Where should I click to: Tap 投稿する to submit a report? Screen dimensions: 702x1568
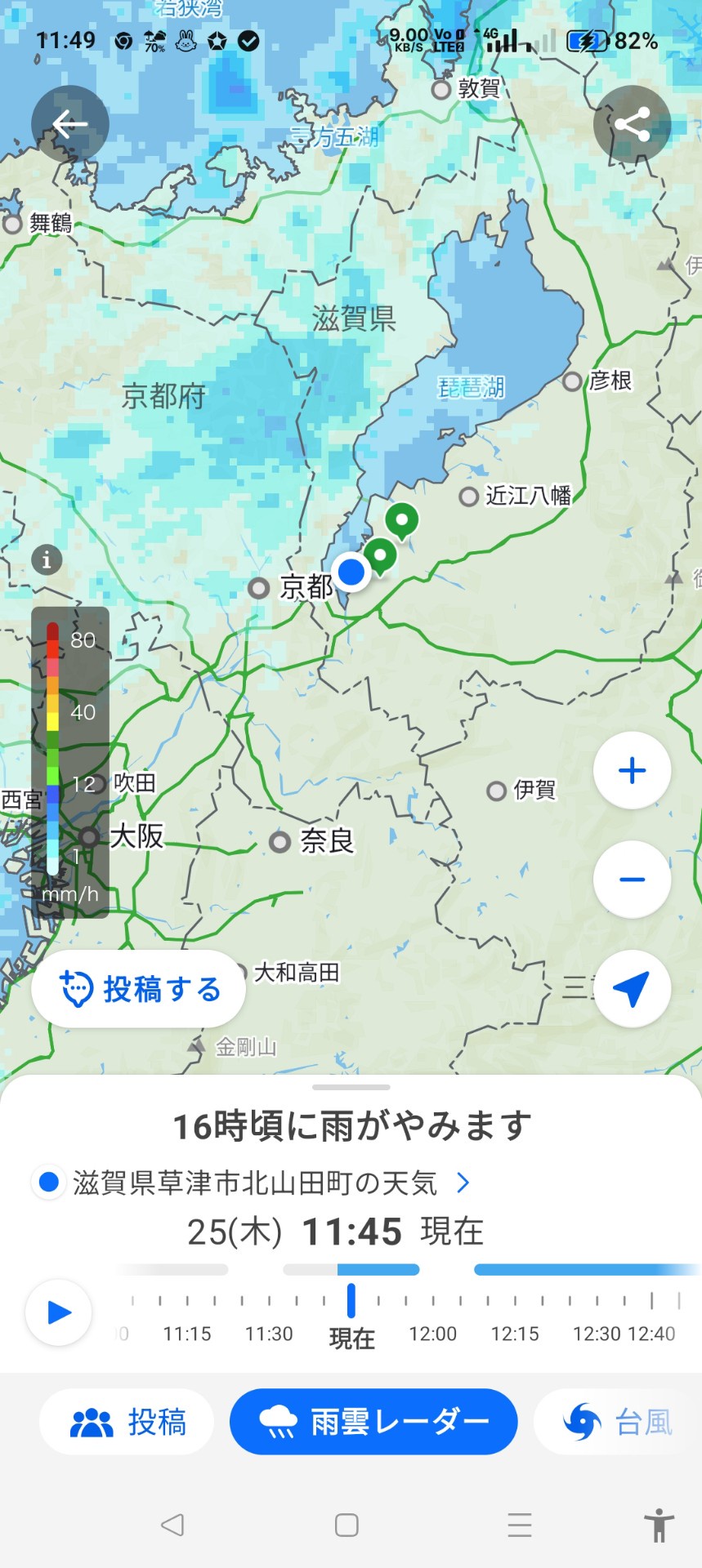[x=139, y=989]
